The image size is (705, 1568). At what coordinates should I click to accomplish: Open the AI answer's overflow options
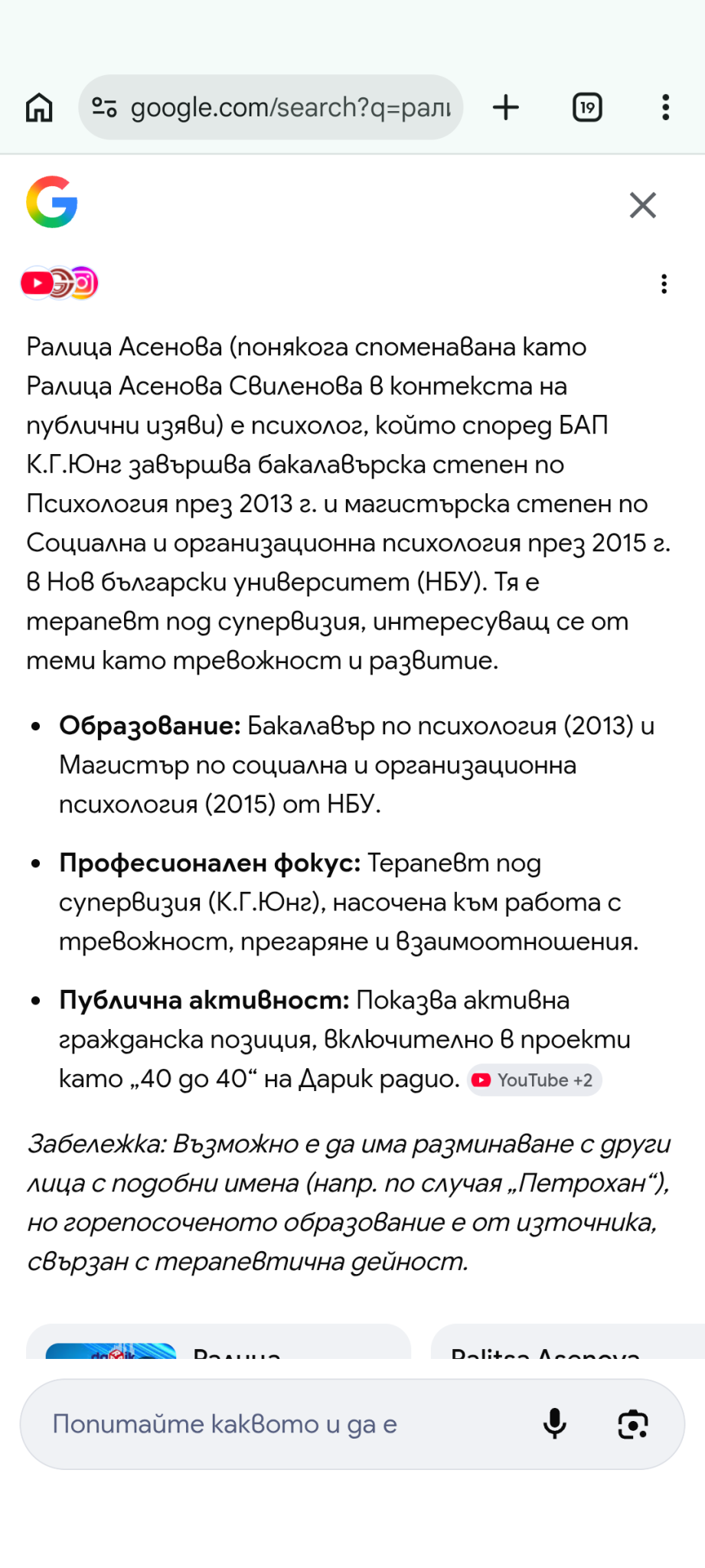664,284
